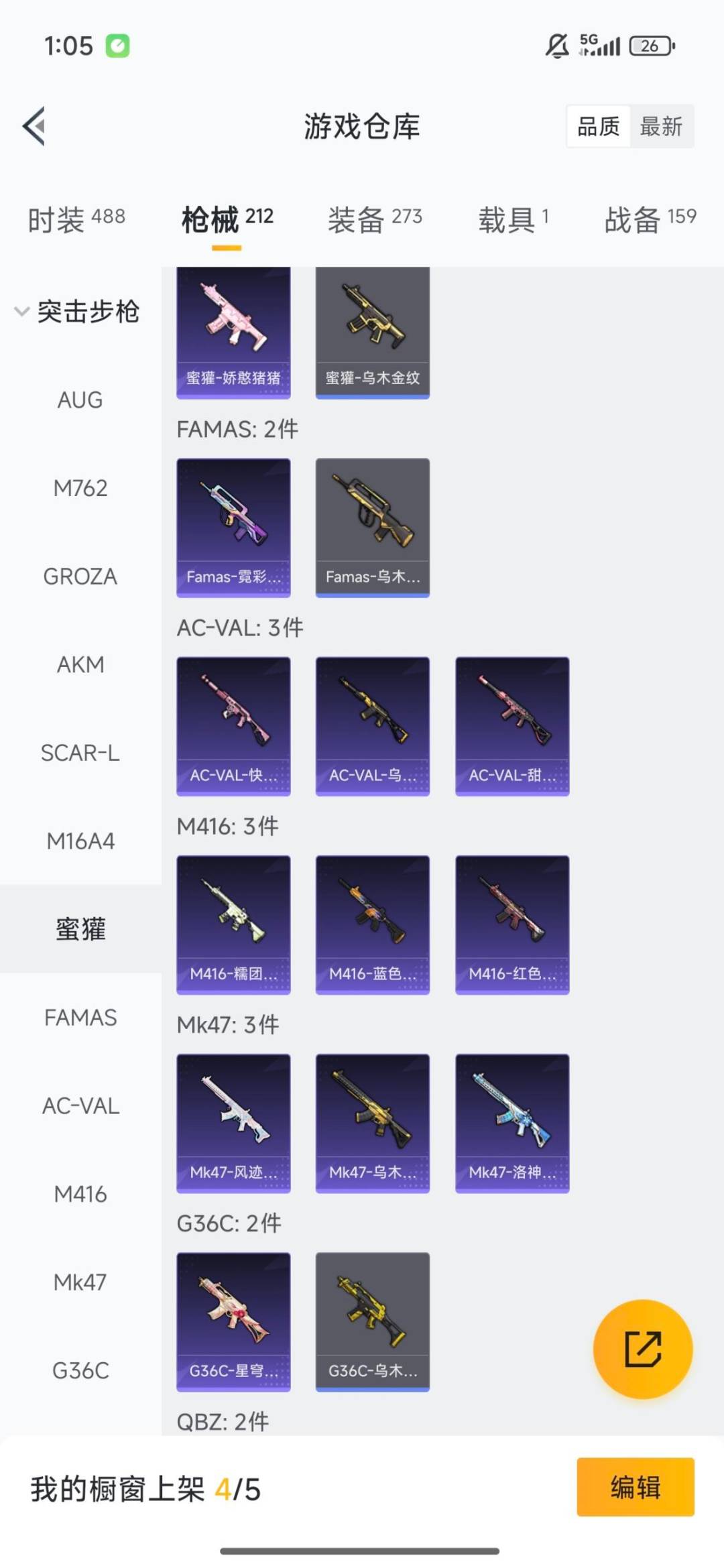Open the Famas-霓彩 skin tile

pos(233,527)
